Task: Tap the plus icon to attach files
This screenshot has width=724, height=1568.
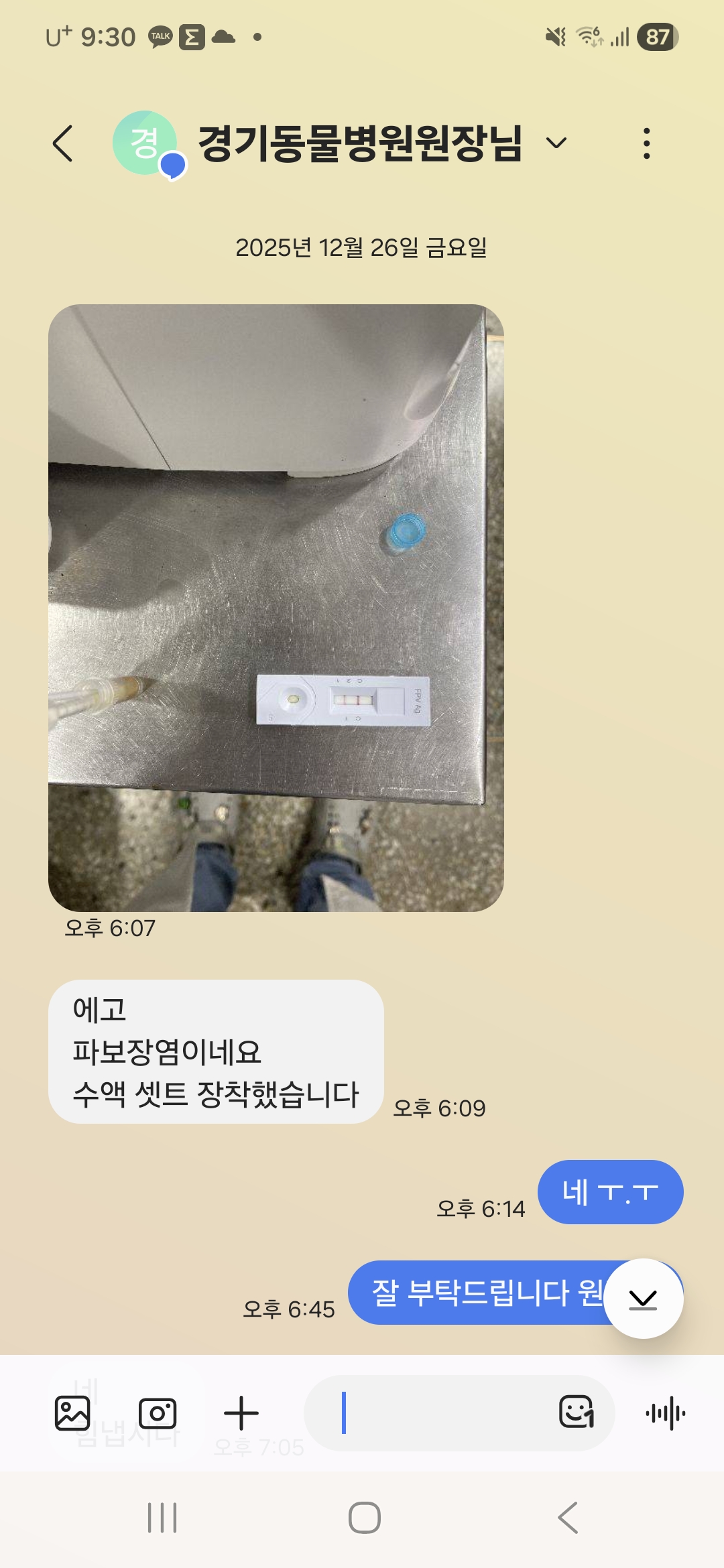Action: (241, 1413)
